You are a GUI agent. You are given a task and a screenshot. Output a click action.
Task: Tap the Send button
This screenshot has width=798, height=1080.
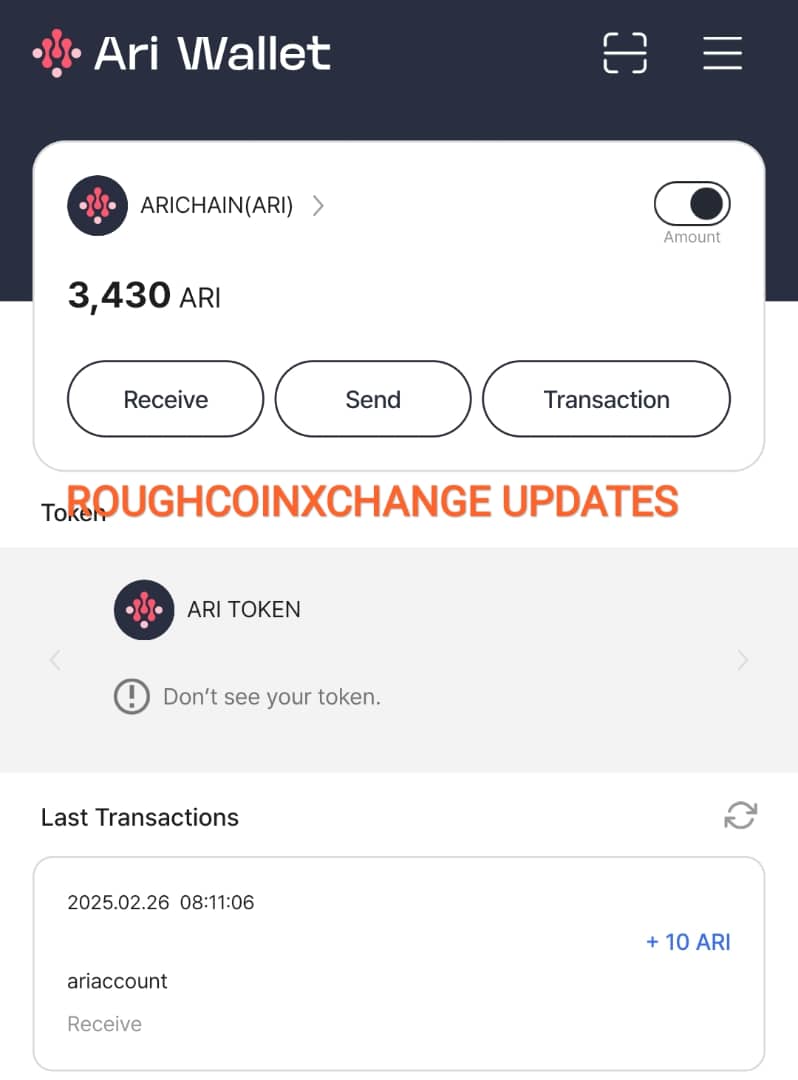click(x=373, y=399)
